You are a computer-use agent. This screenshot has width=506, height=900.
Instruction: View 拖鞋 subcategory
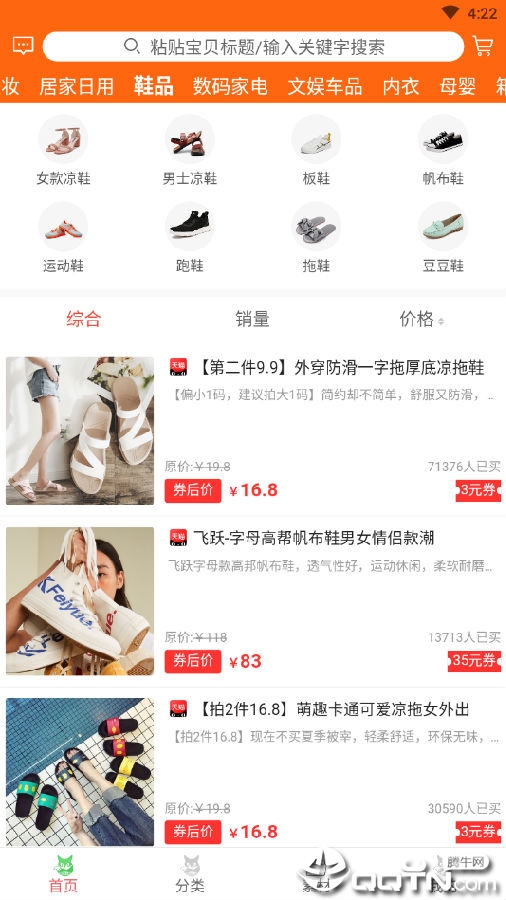click(316, 238)
